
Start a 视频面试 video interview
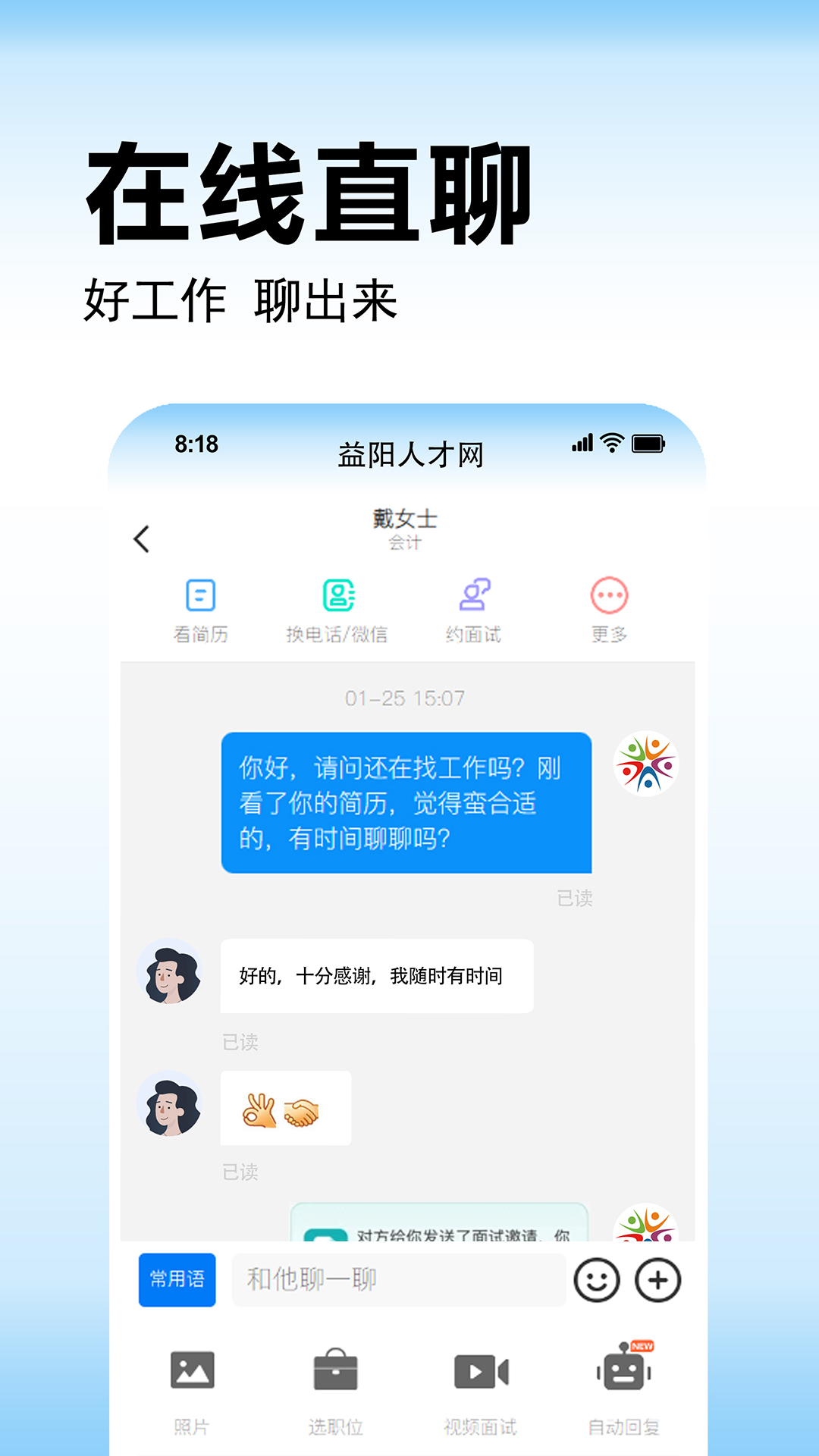482,1371
